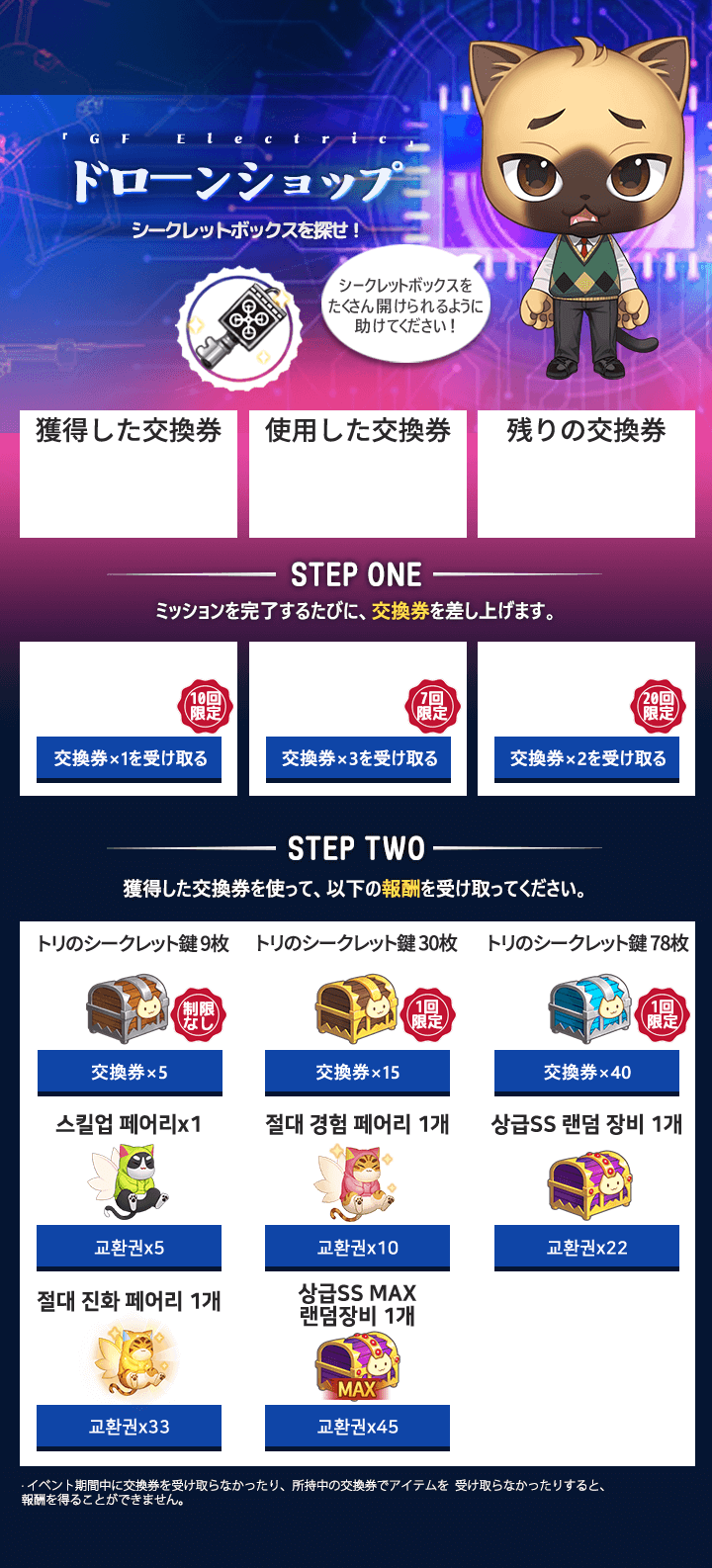Screen dimensions: 712x1568
Task: Exchange 交換券×5 for 9 secret keys
Action: [x=130, y=1073]
